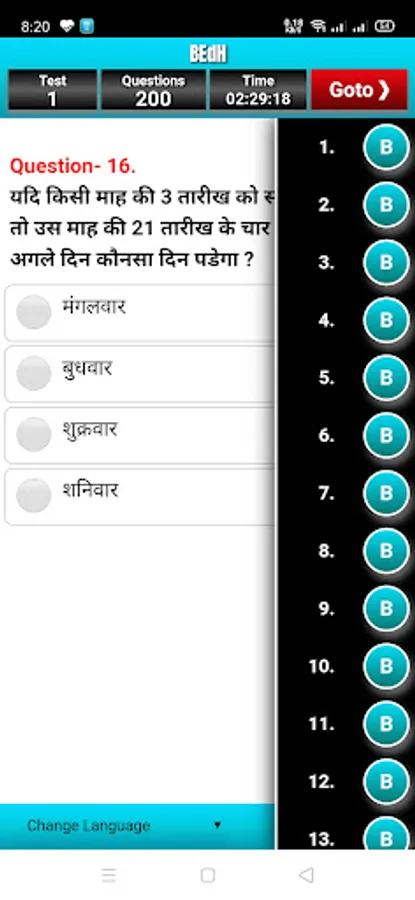This screenshot has height=900, width=415.
Task: Jump to question 10
Action: click(x=386, y=666)
